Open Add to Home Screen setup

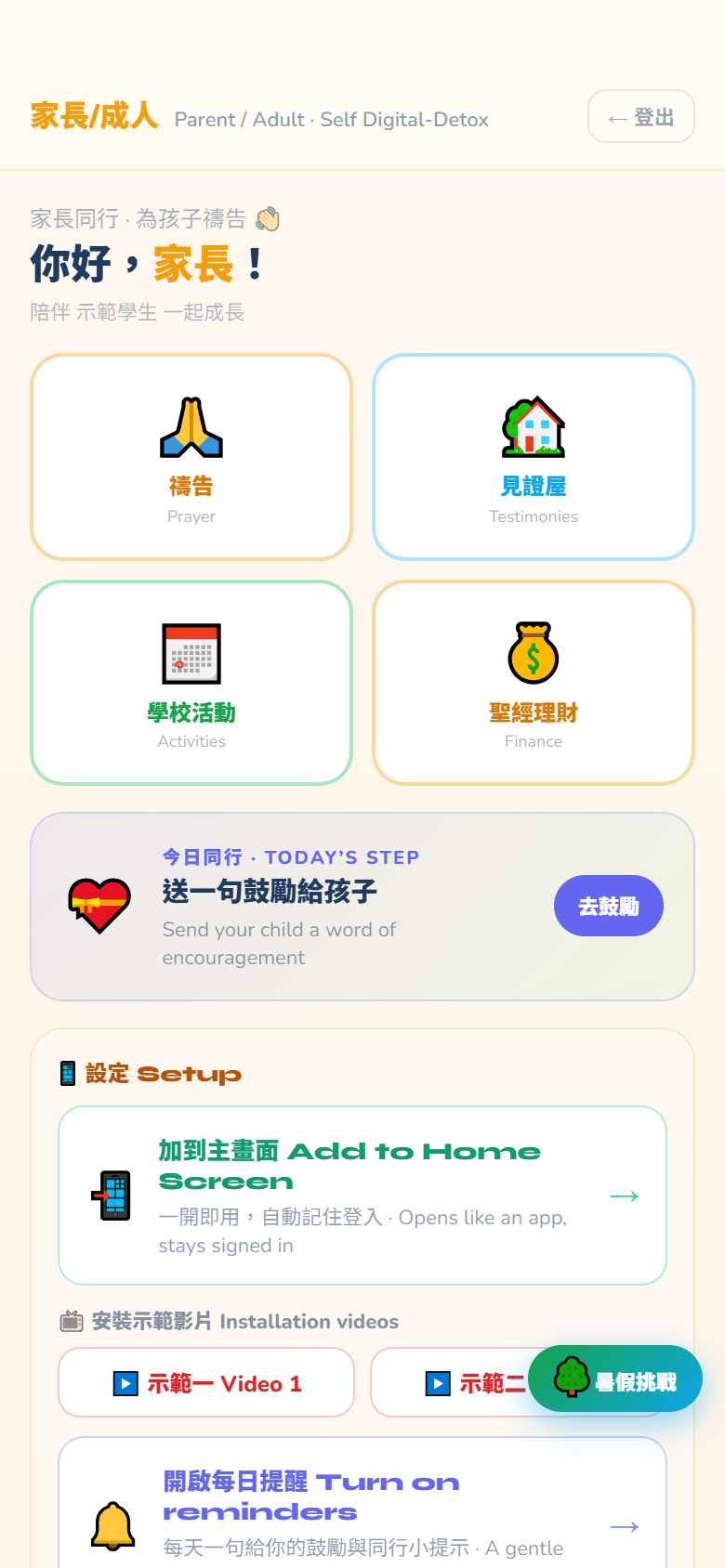click(362, 1196)
